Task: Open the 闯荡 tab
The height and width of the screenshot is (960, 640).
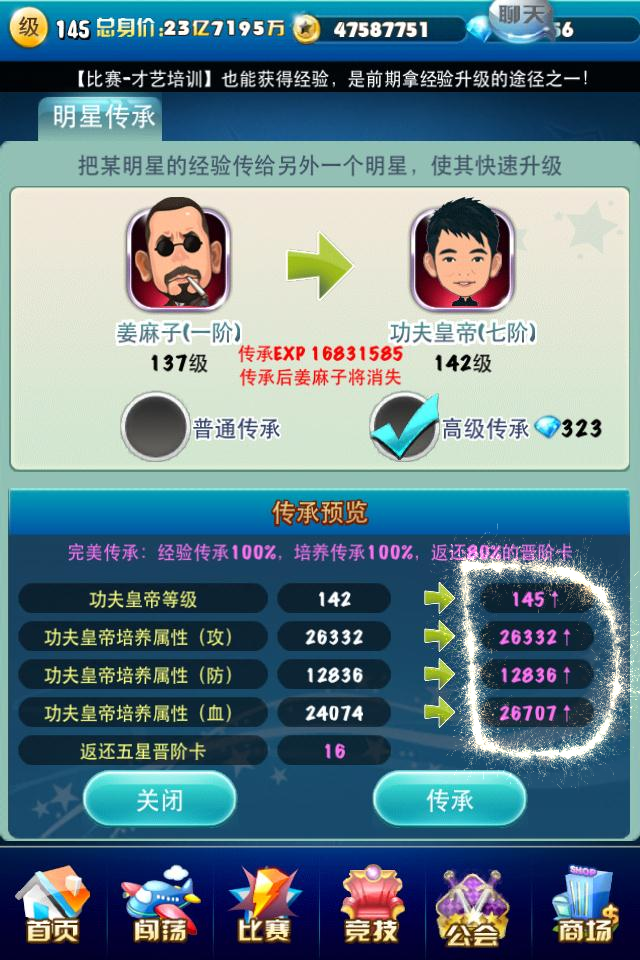Action: (x=160, y=905)
